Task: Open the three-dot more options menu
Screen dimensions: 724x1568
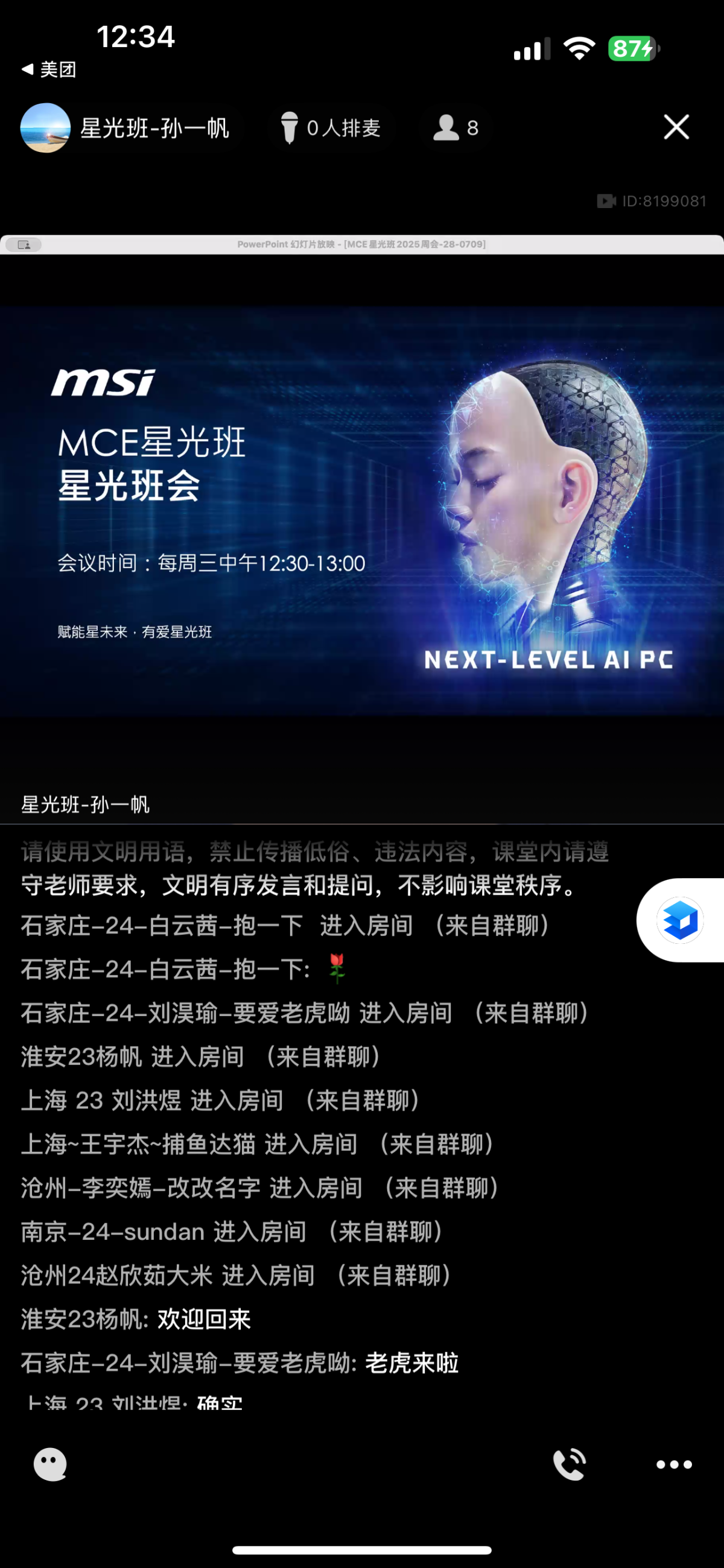Action: [x=674, y=1464]
